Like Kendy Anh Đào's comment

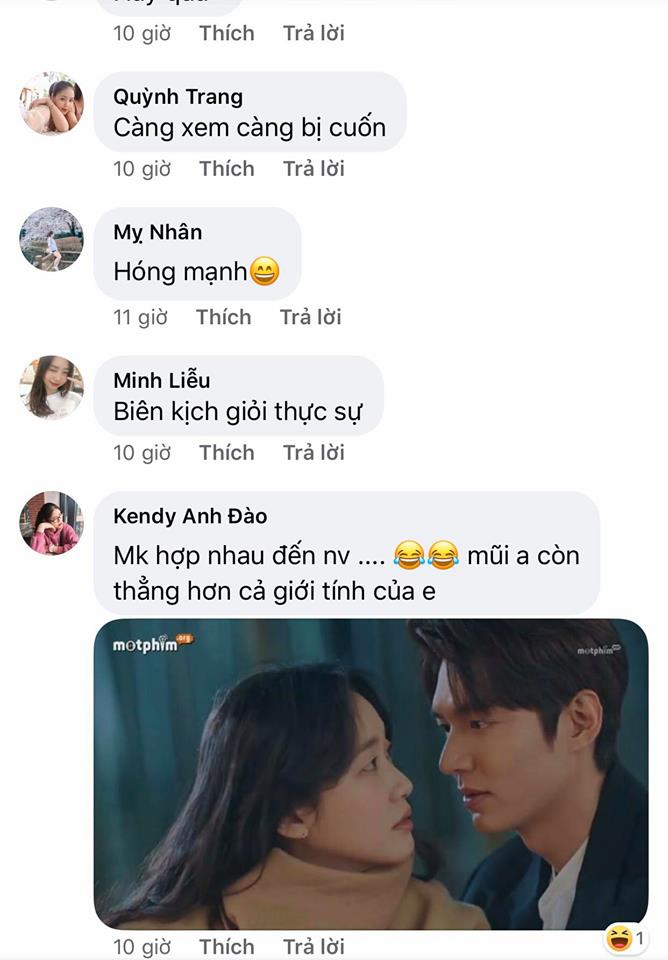tap(227, 946)
